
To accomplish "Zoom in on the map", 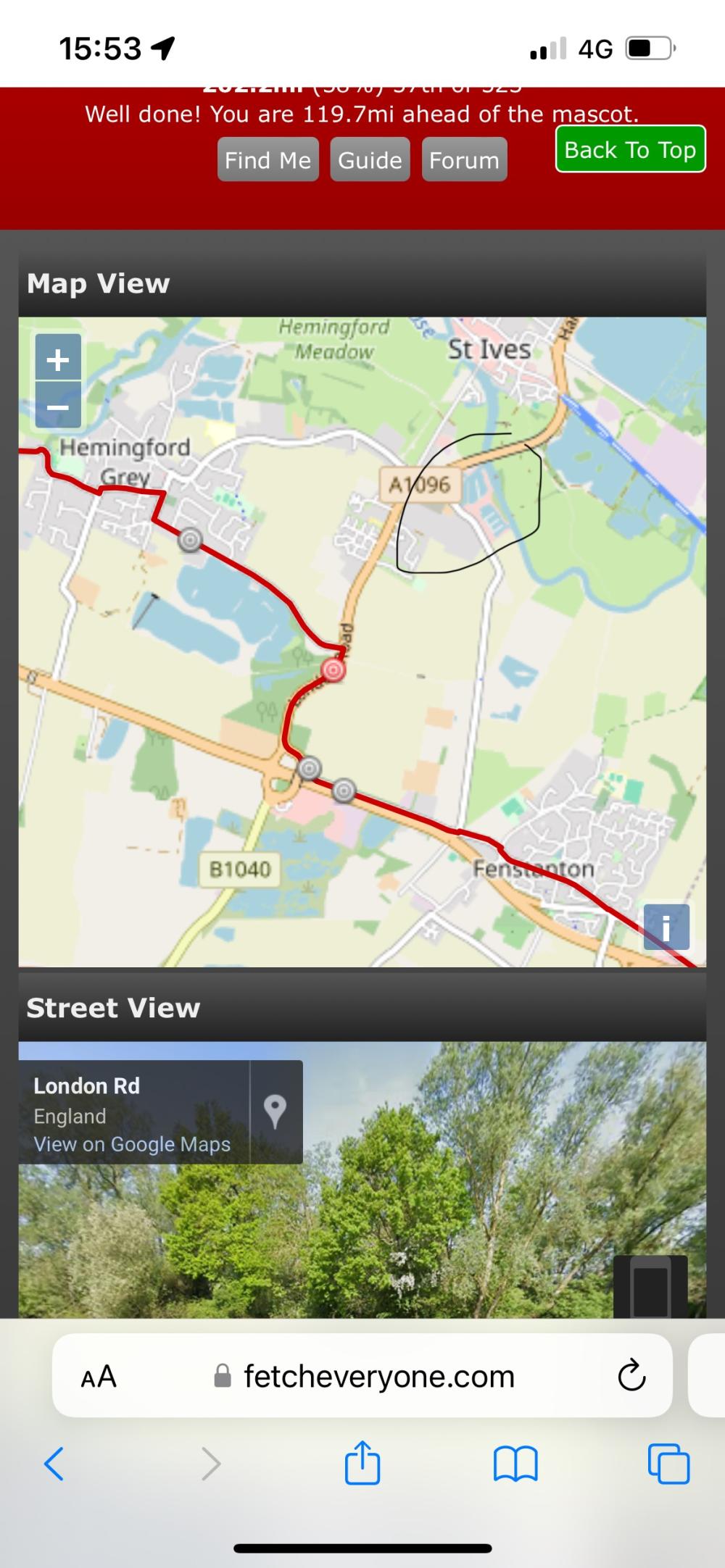I will click(x=58, y=359).
